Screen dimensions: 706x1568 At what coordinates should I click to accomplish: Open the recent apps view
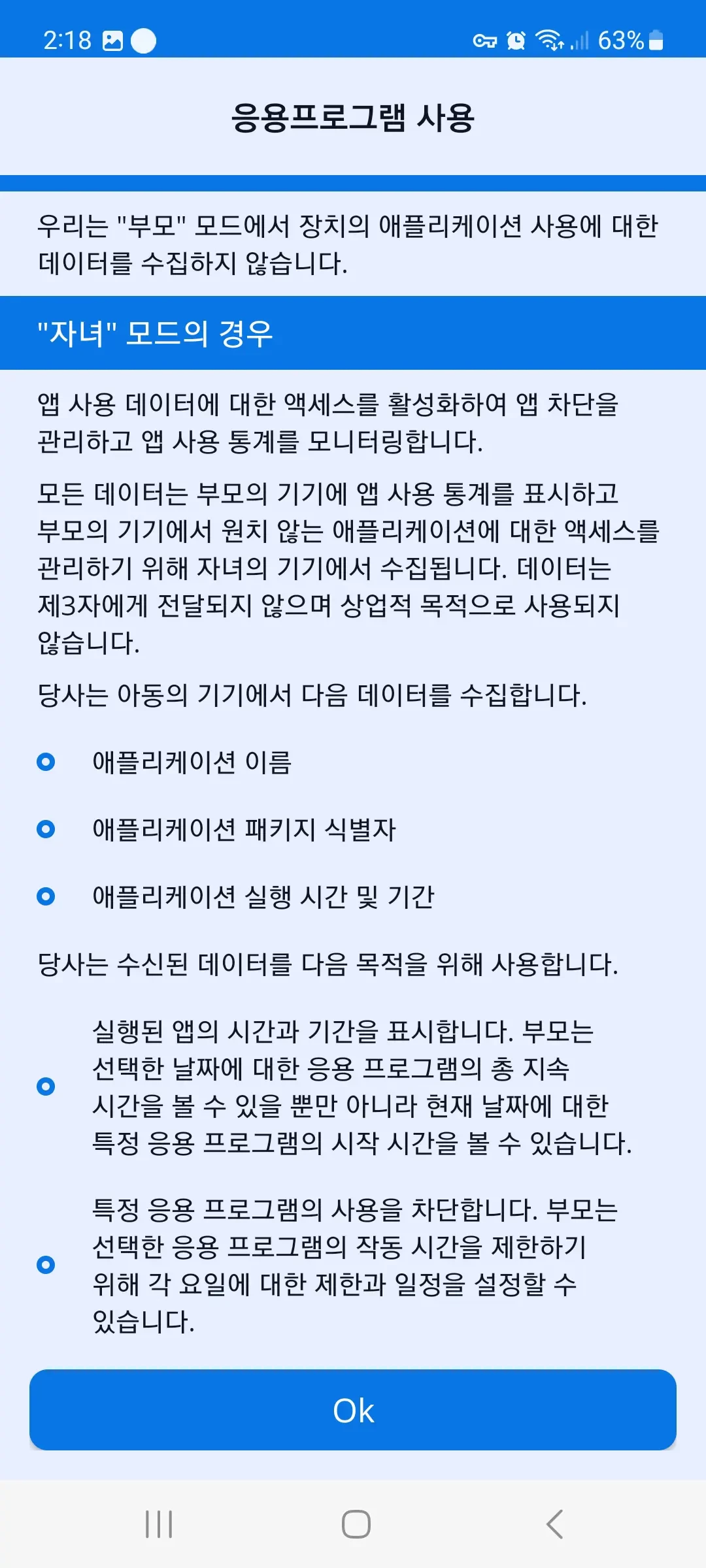pyautogui.click(x=159, y=1524)
